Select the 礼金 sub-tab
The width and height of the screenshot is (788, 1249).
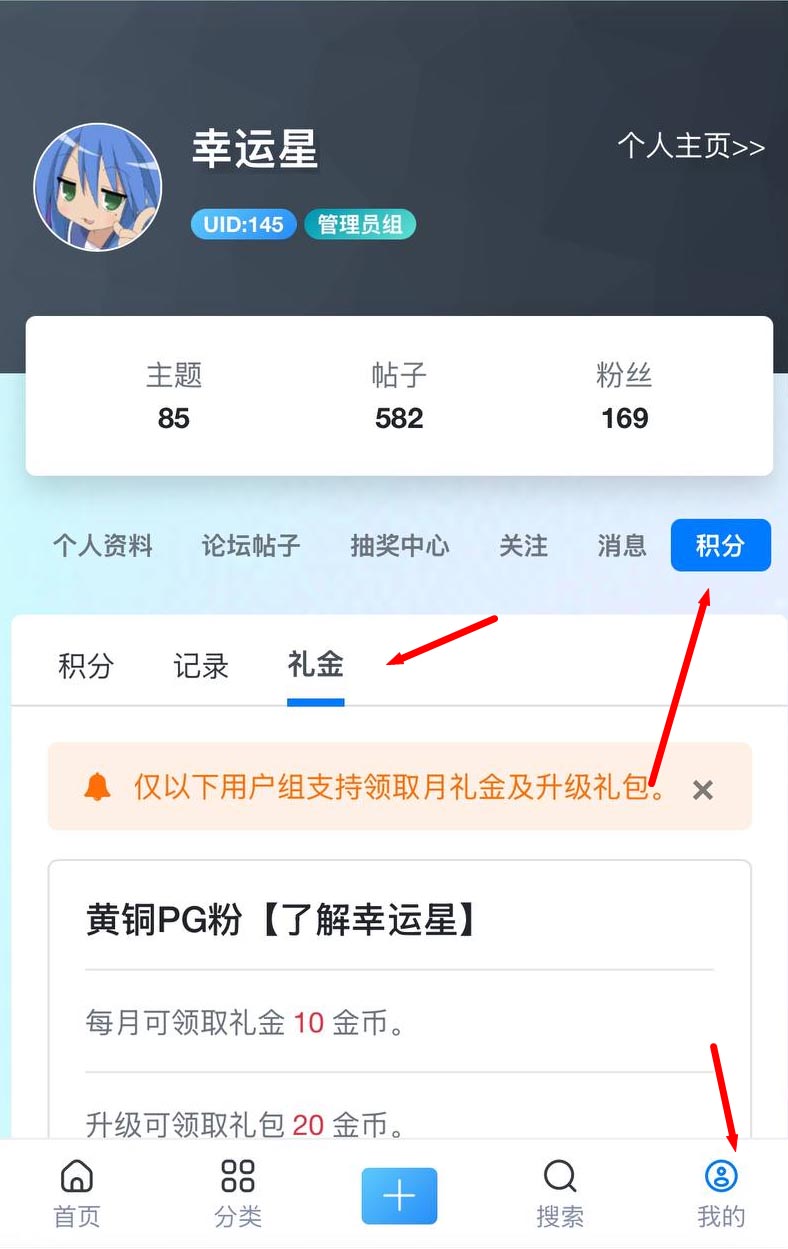click(315, 665)
